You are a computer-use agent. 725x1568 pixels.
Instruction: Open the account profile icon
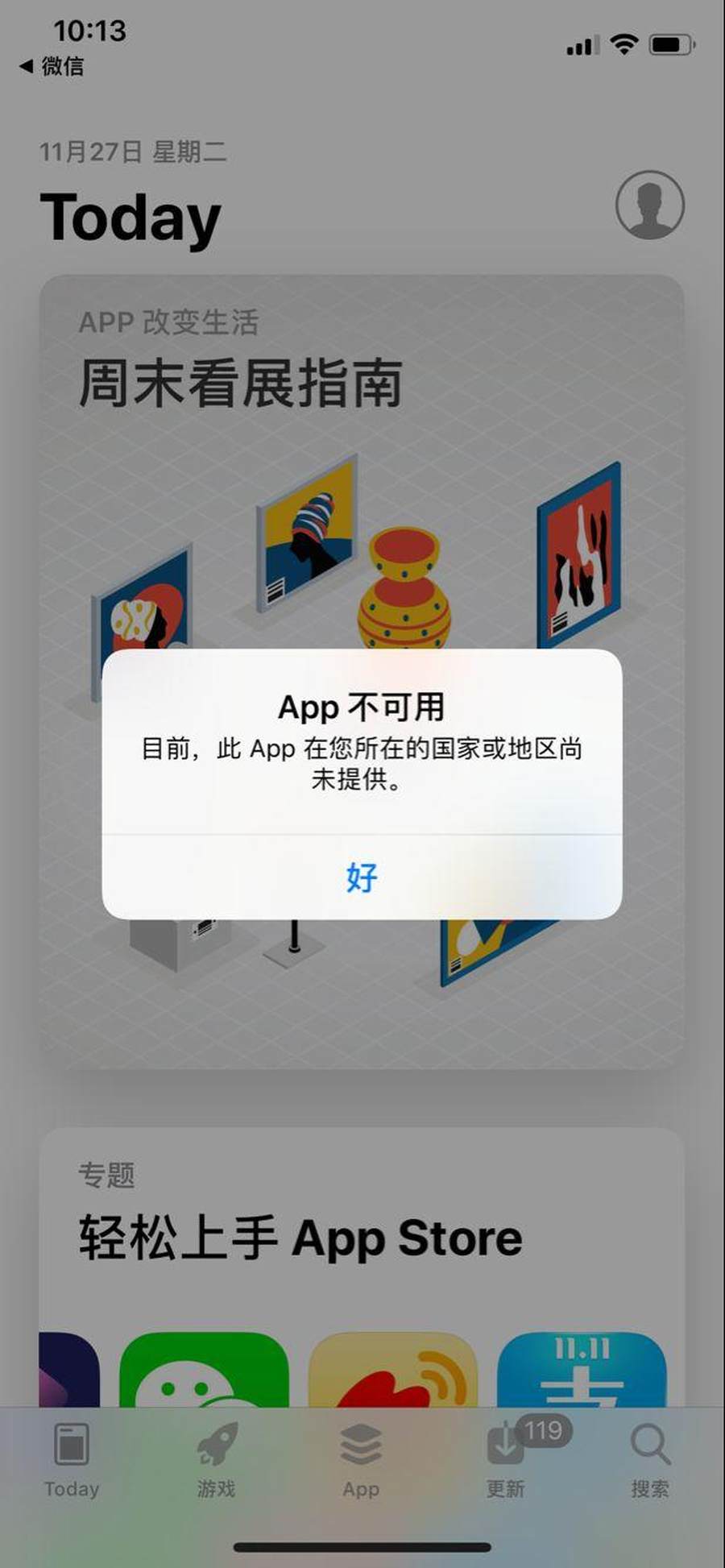(649, 205)
